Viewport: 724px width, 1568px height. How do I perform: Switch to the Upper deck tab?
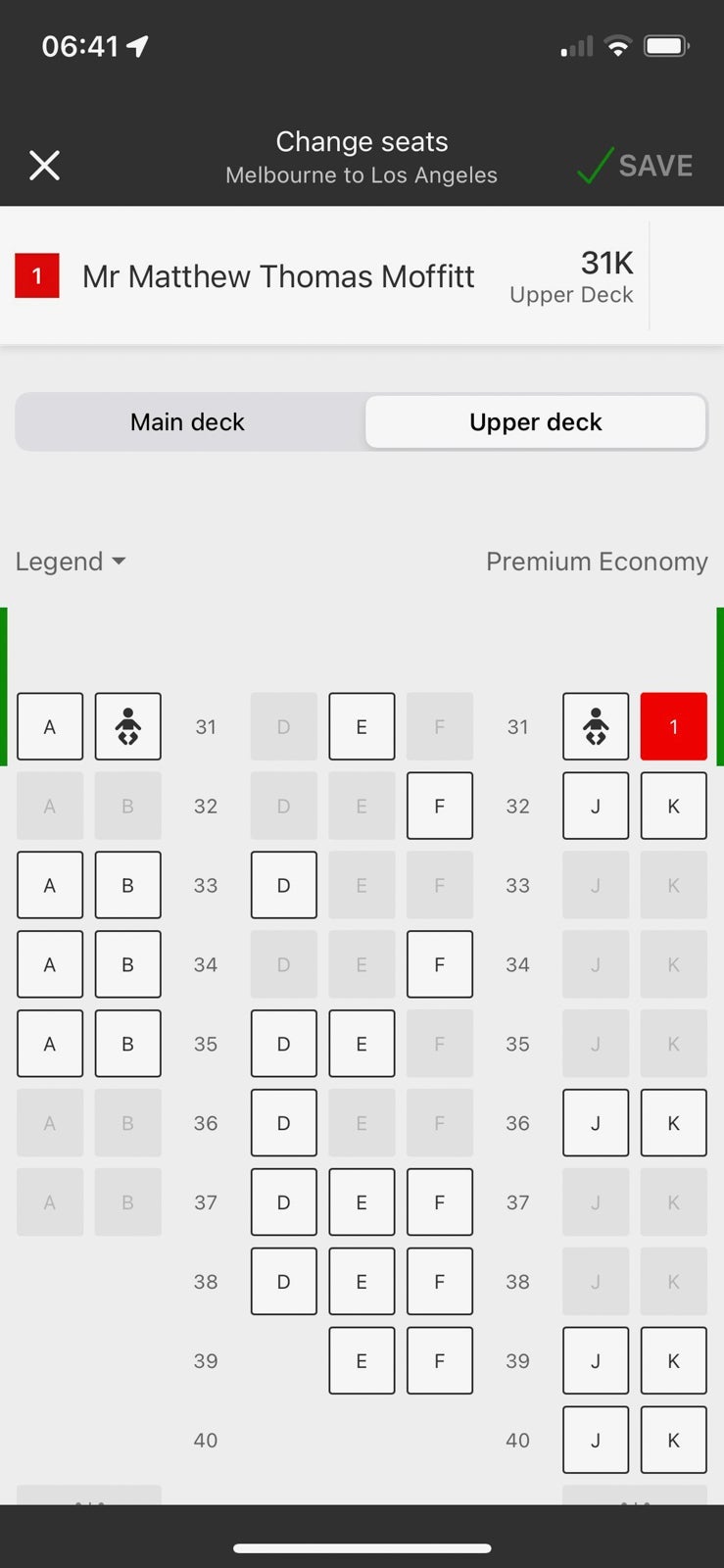click(x=535, y=422)
